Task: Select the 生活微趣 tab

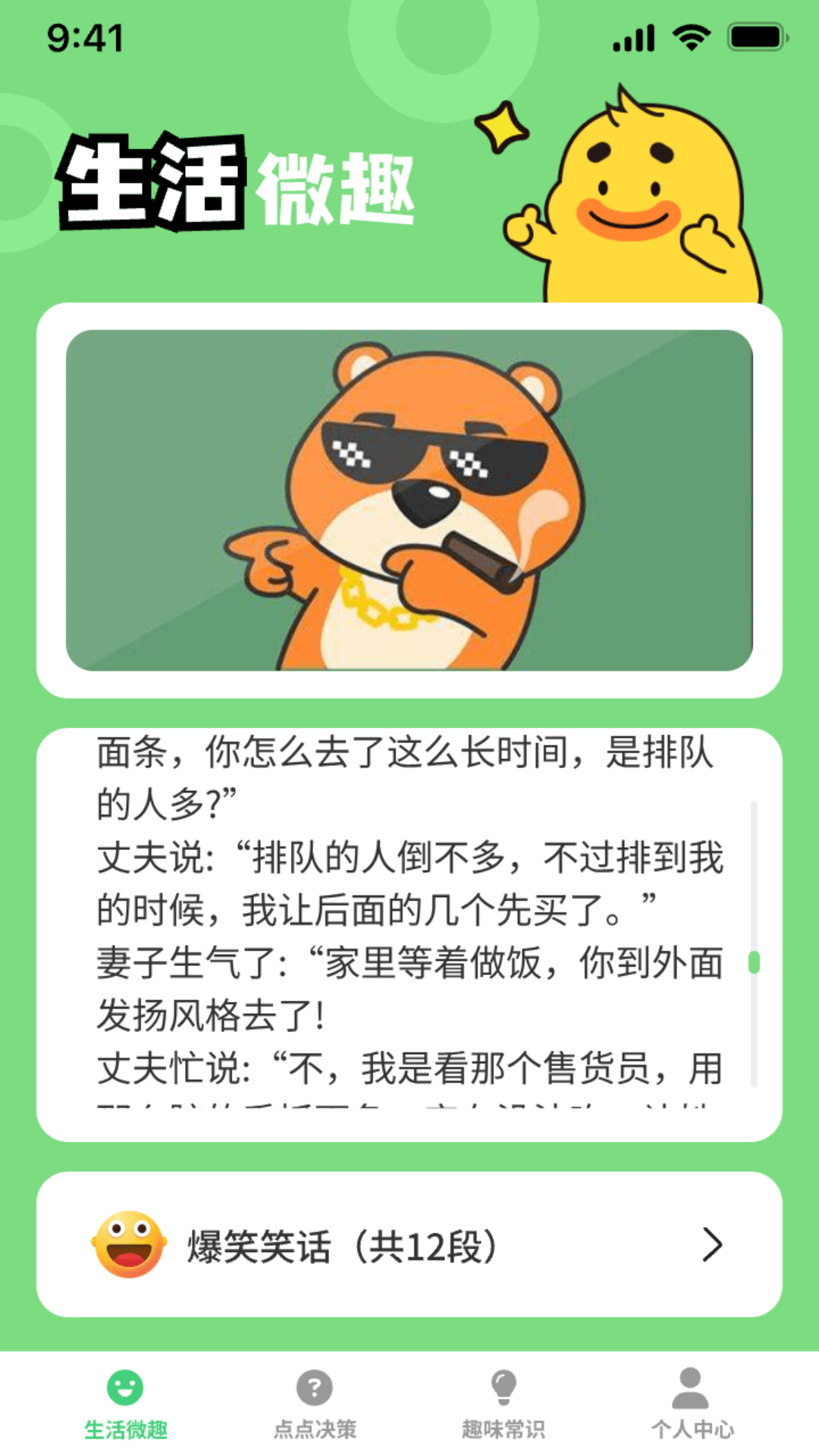Action: point(126,1404)
